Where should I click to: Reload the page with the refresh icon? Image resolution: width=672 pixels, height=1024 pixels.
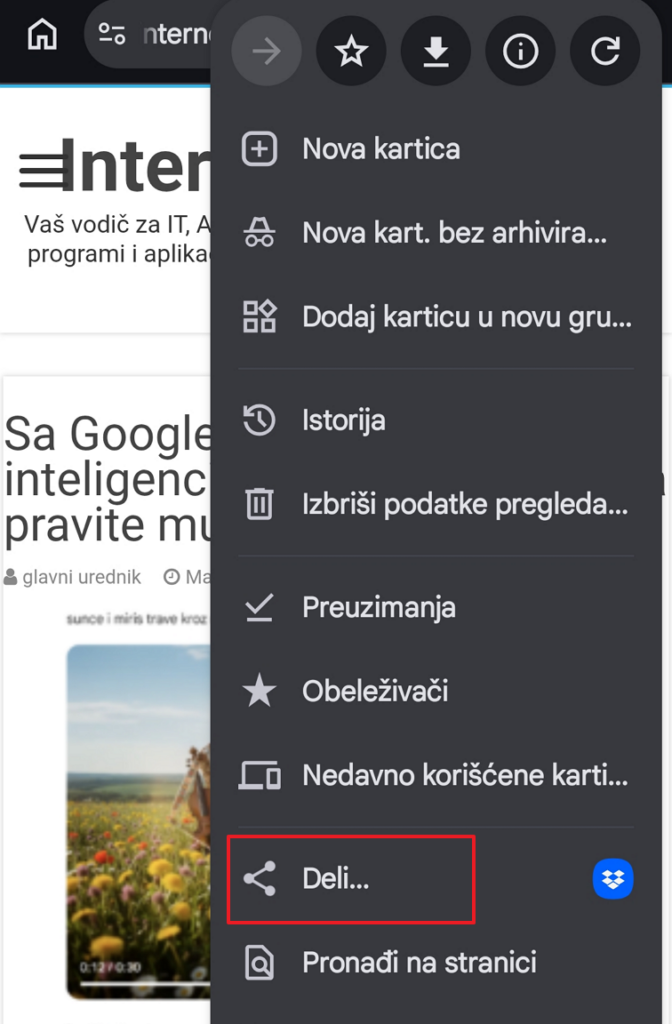pyautogui.click(x=605, y=52)
